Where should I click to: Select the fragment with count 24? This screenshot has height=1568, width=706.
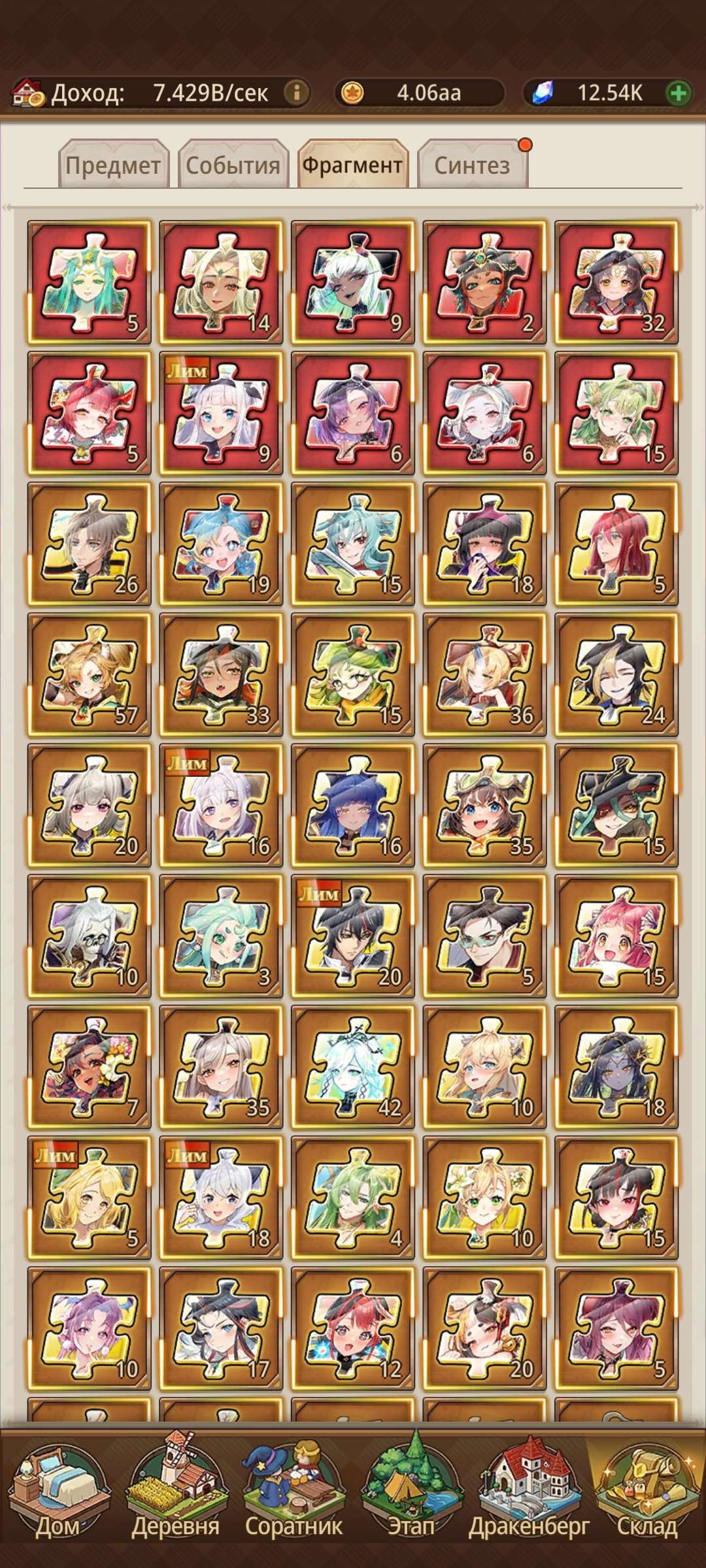tap(616, 674)
